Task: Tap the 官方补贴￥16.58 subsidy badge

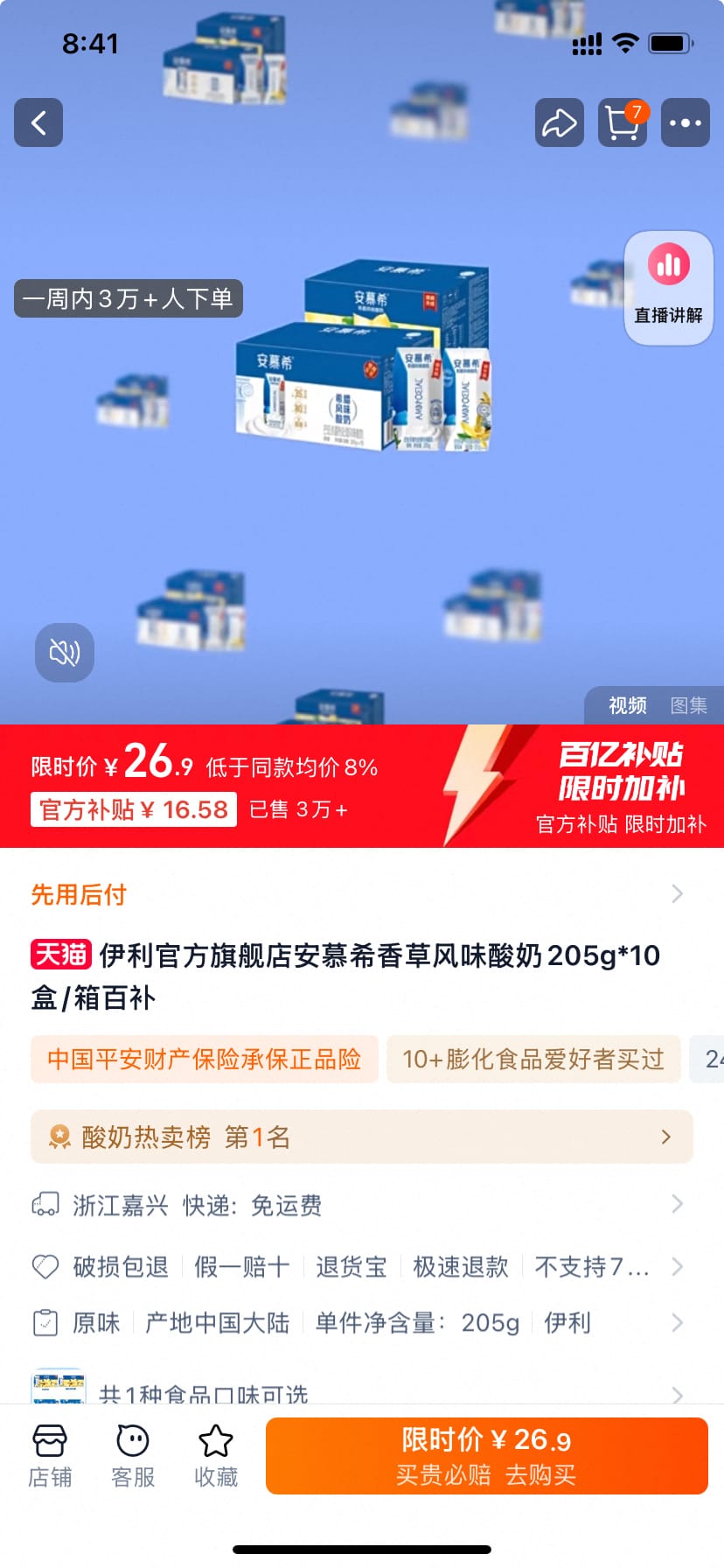Action: coord(133,809)
